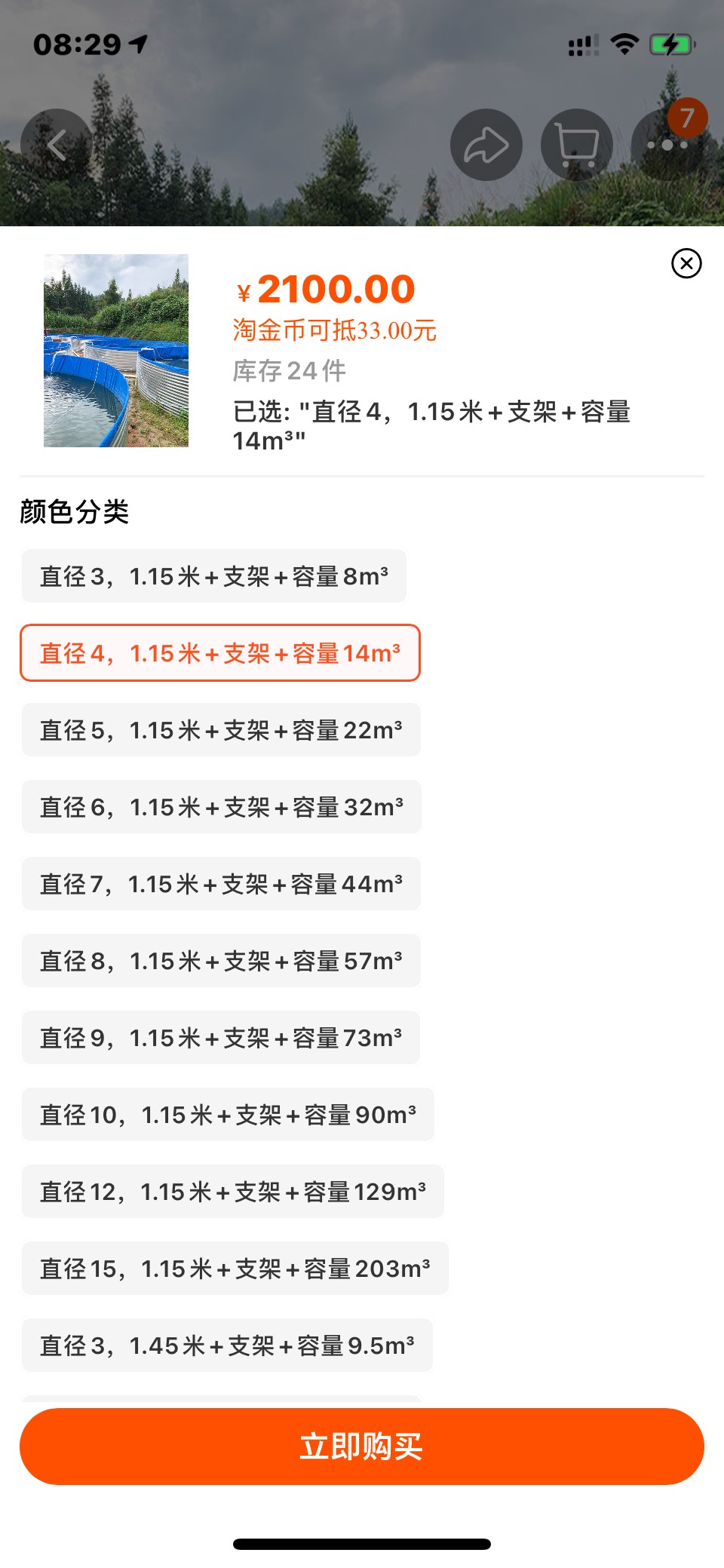Choose 直径3，1.45米 容量9.5m³ variant
This screenshot has height=1568, width=724.
tap(227, 1346)
